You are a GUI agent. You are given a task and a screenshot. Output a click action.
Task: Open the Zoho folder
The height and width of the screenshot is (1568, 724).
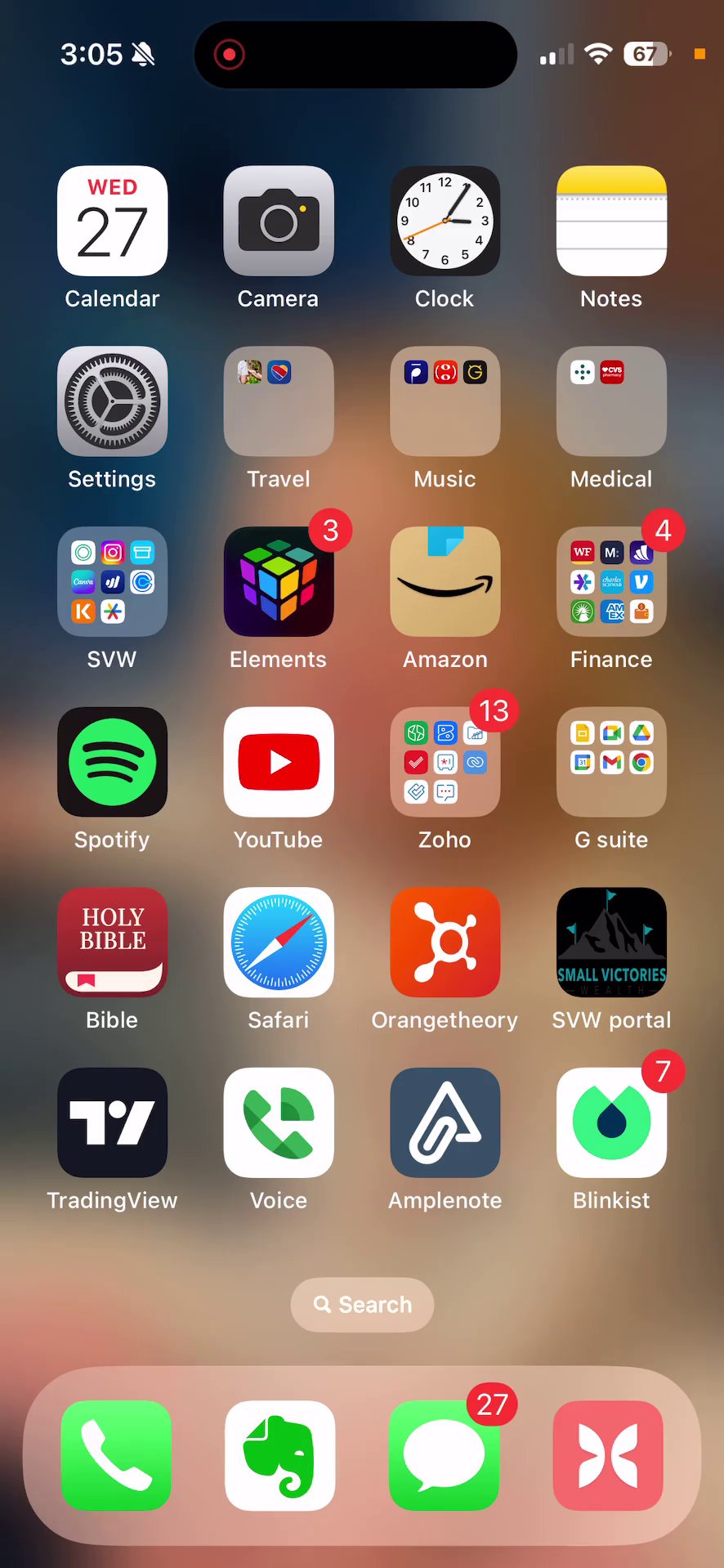(445, 762)
